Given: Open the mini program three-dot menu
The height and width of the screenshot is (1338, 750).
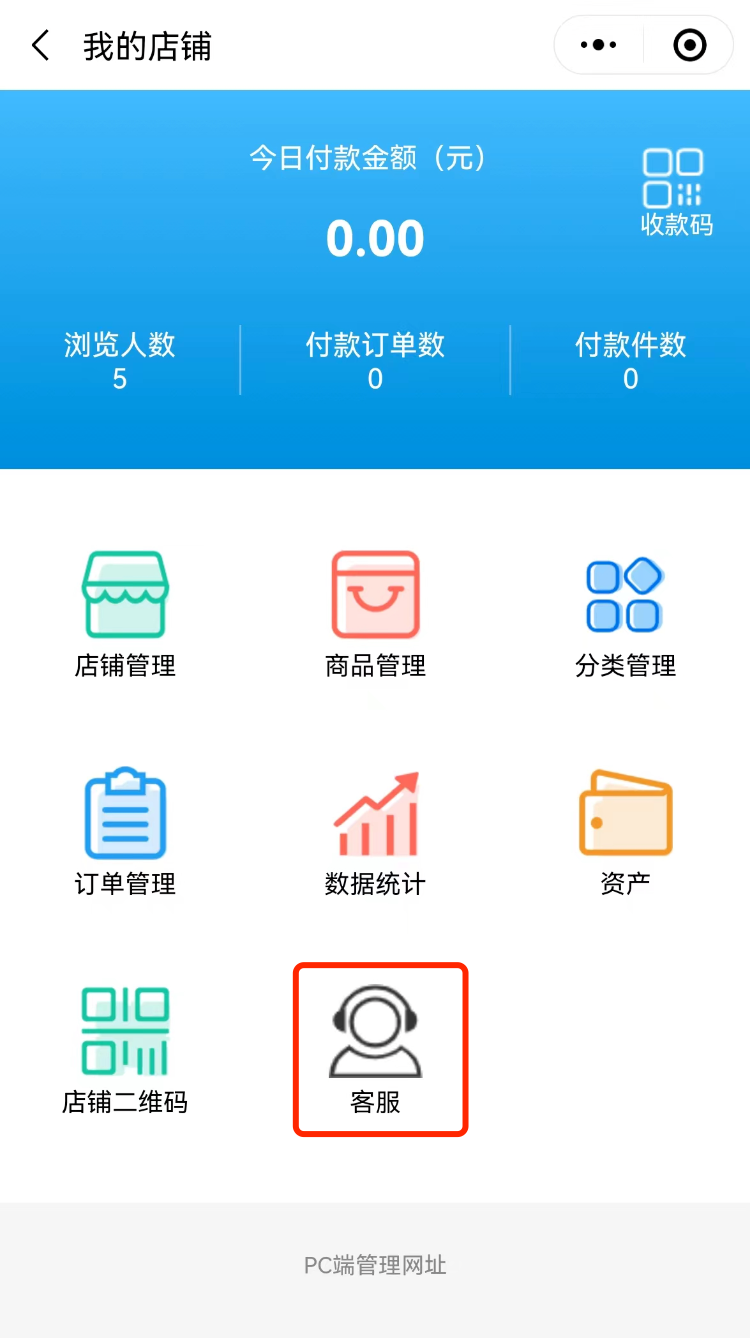Looking at the screenshot, I should tap(599, 45).
